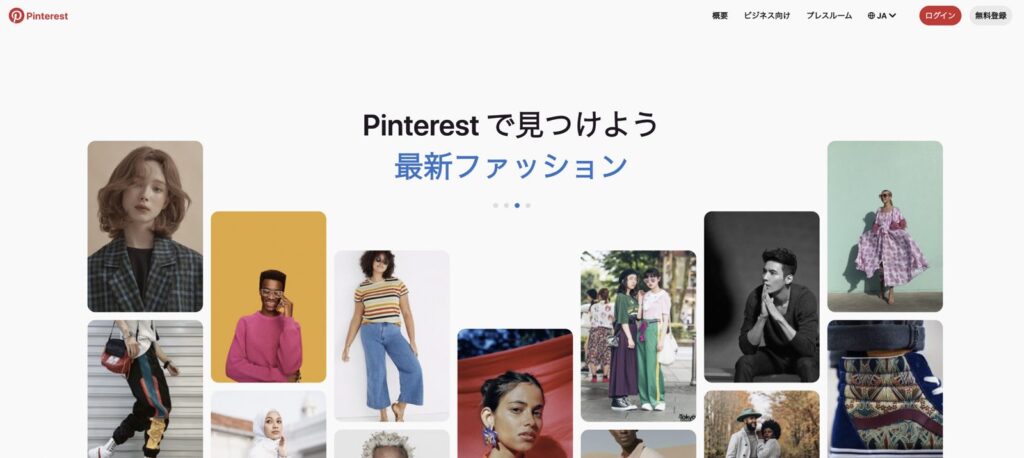Tap the red ログイン button
This screenshot has height=458, width=1024.
pos(940,16)
